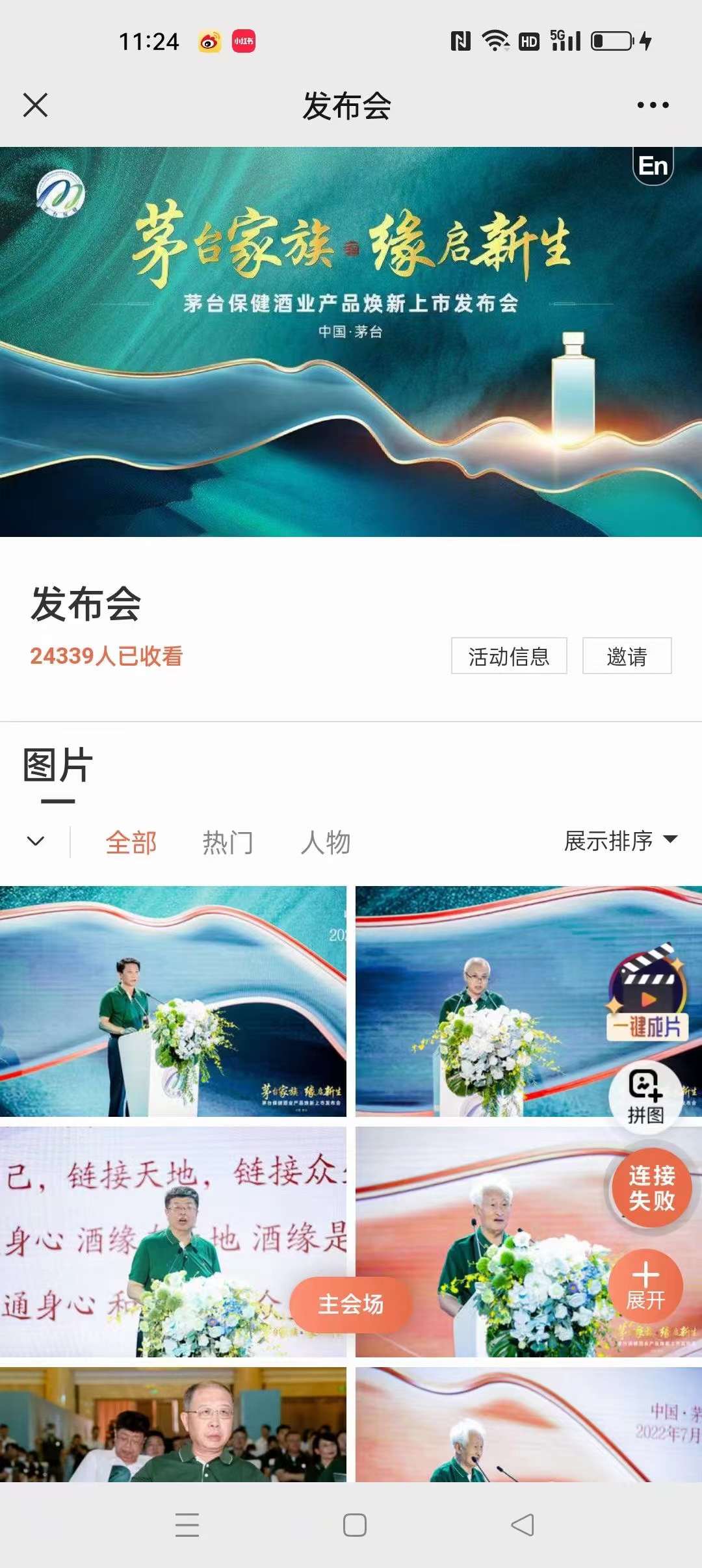Tap the 邀请 invite button
Viewport: 702px width, 1568px height.
(627, 656)
